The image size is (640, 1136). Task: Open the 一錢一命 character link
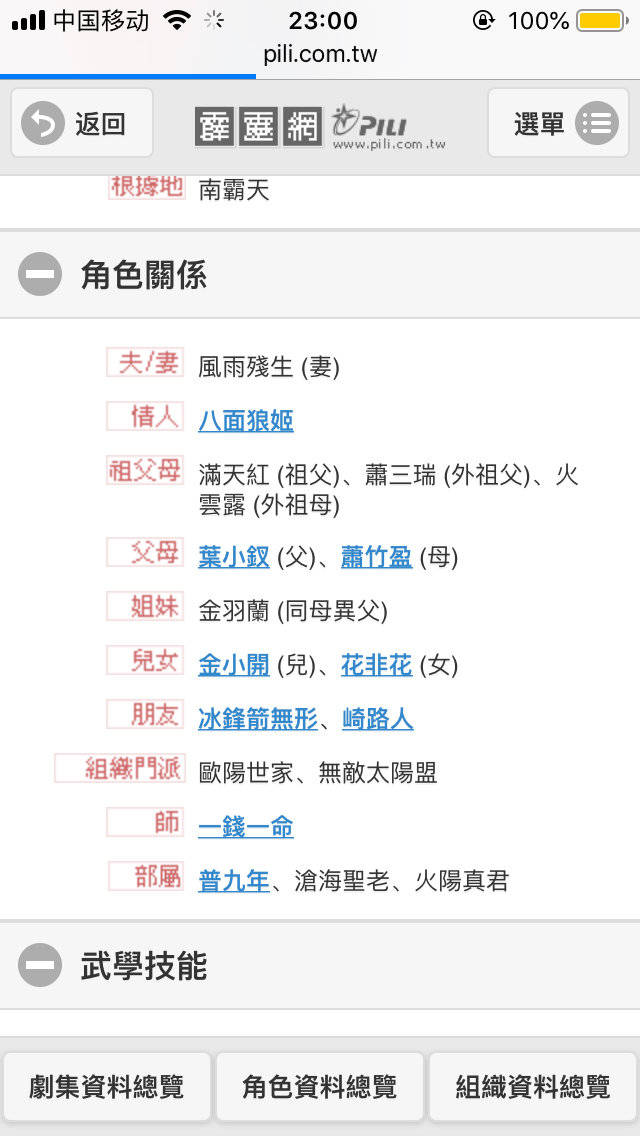[246, 827]
